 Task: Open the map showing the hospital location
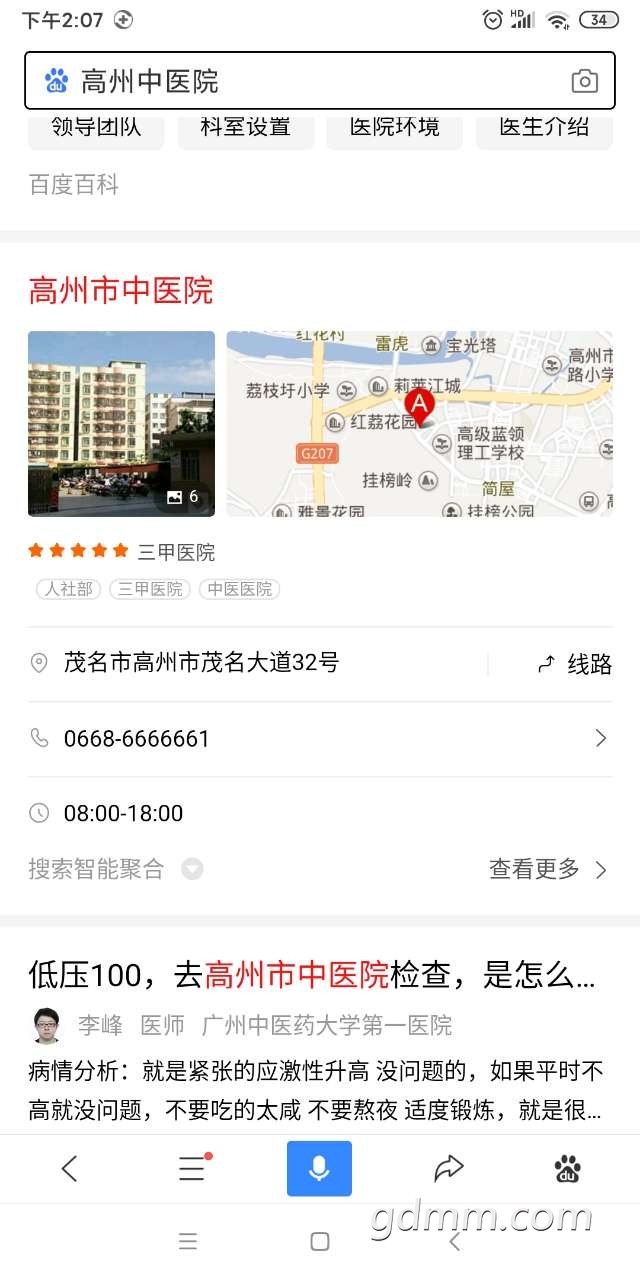click(x=419, y=423)
